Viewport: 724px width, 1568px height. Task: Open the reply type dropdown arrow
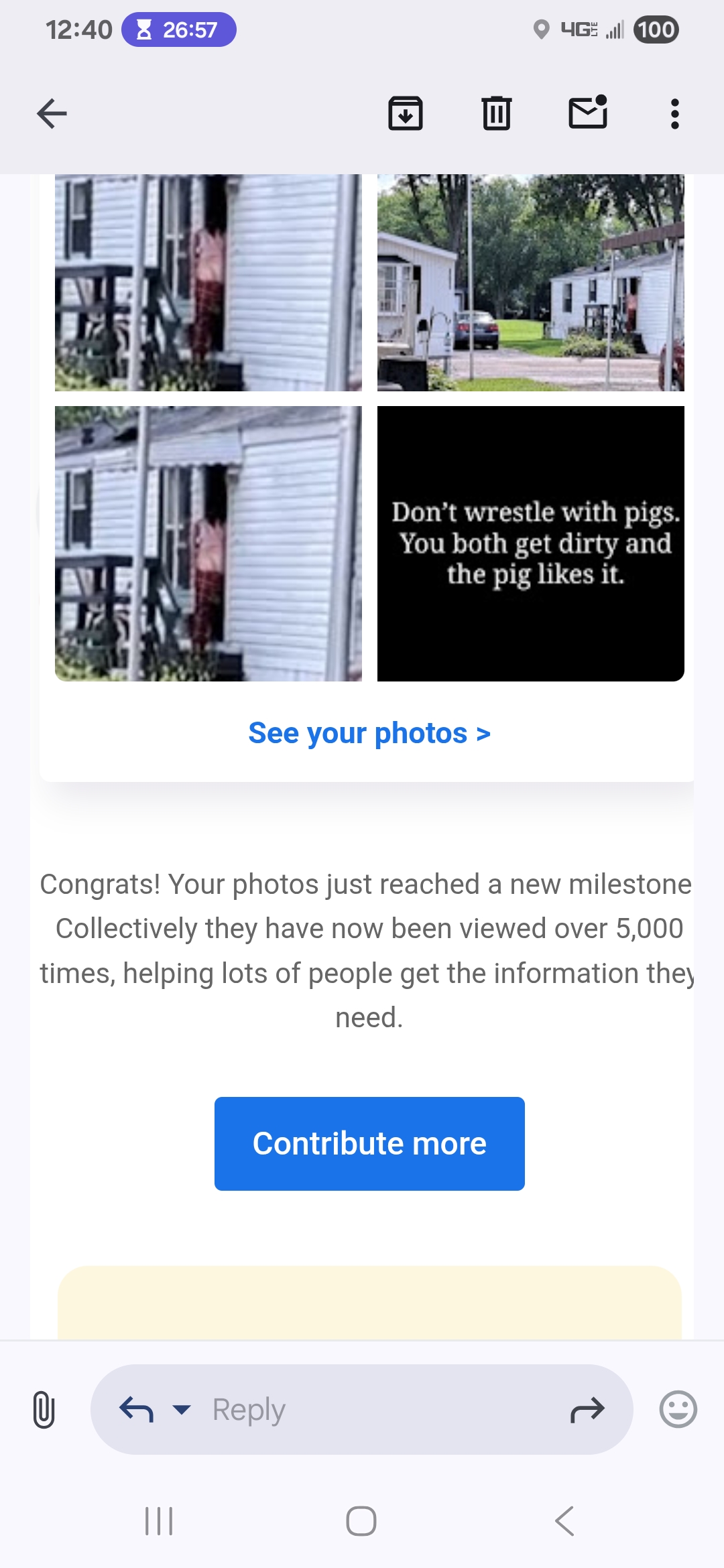(181, 1410)
